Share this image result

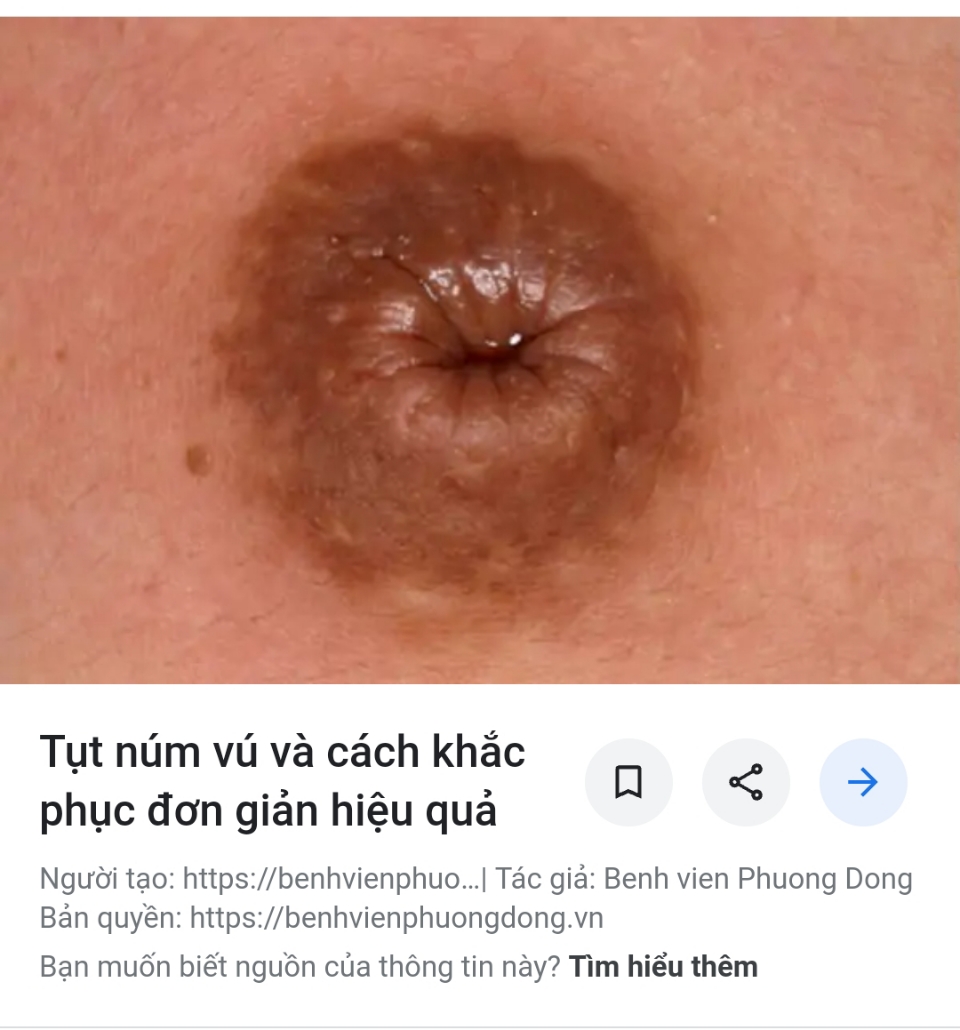[x=745, y=782]
